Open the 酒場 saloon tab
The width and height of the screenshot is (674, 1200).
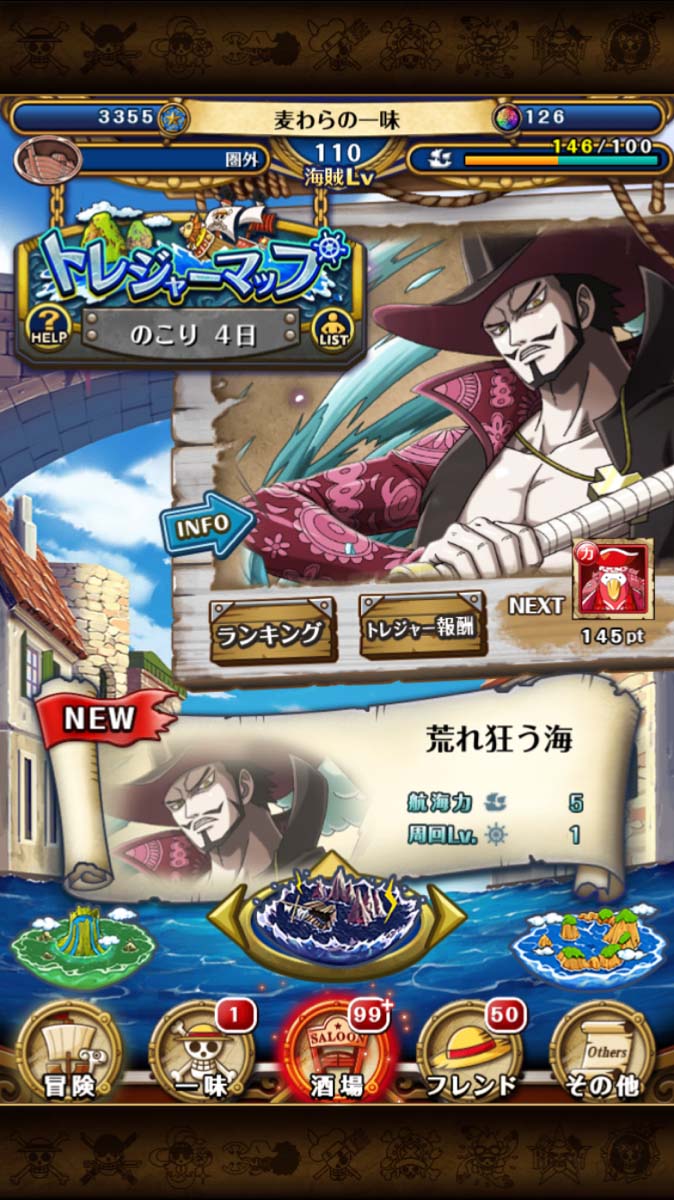pyautogui.click(x=336, y=1052)
